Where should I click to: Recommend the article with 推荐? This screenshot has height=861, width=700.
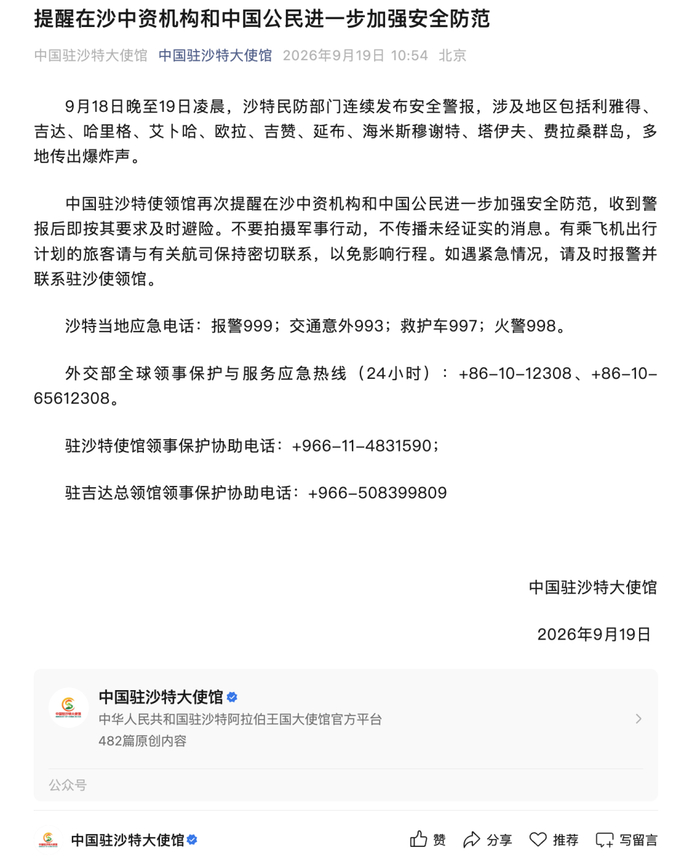[553, 840]
